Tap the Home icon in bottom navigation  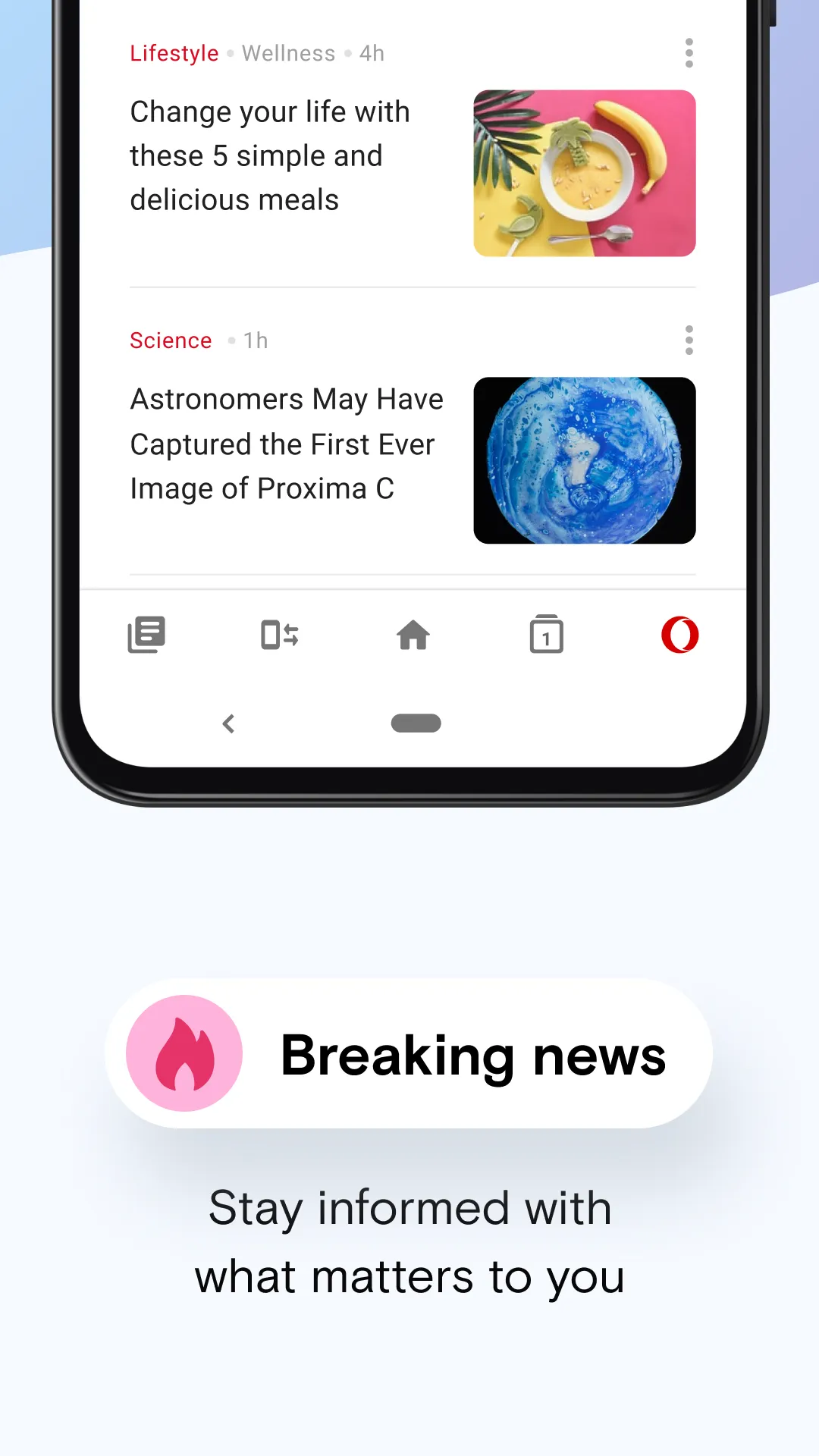[413, 635]
